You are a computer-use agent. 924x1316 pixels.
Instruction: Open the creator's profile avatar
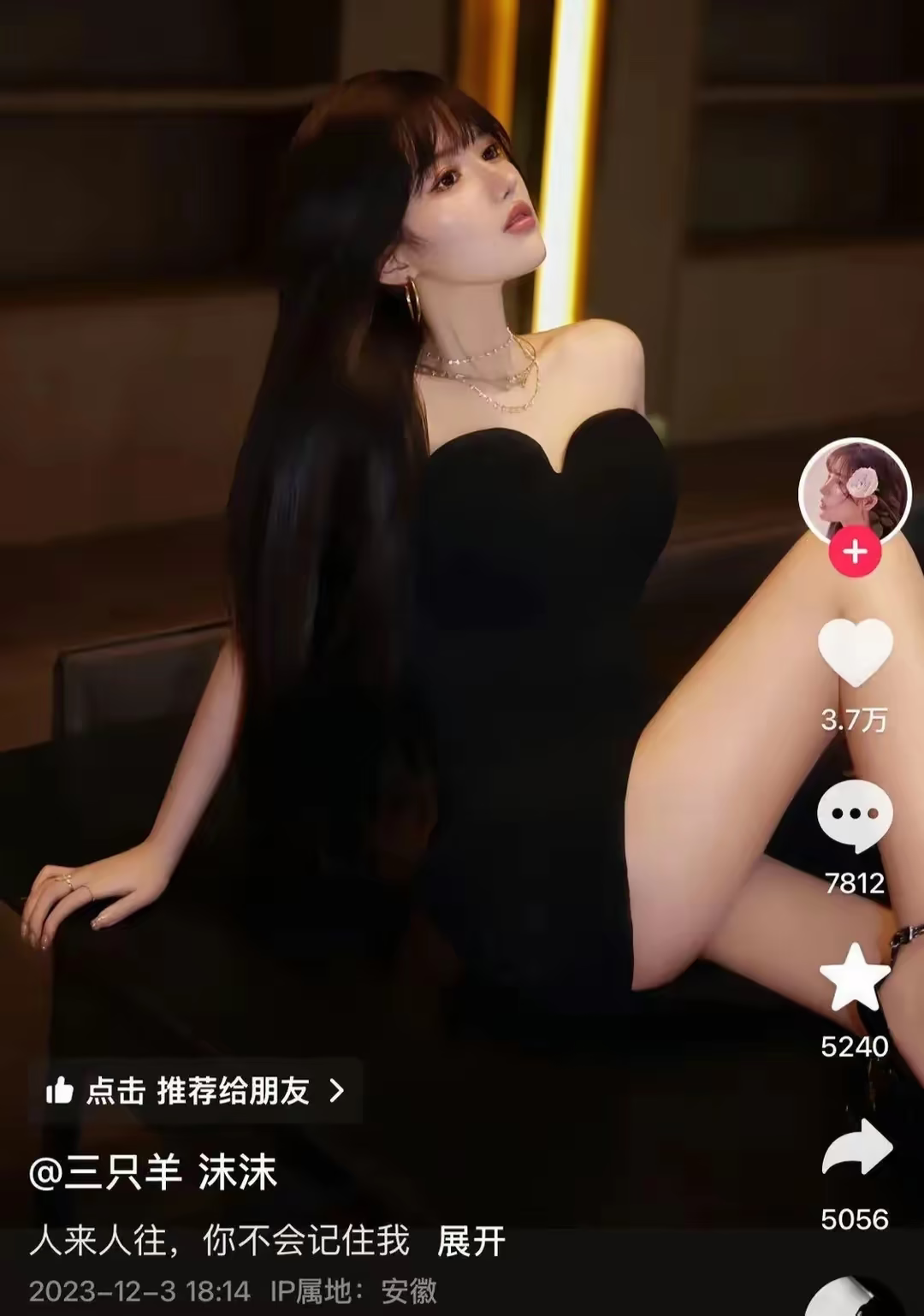pos(854,490)
